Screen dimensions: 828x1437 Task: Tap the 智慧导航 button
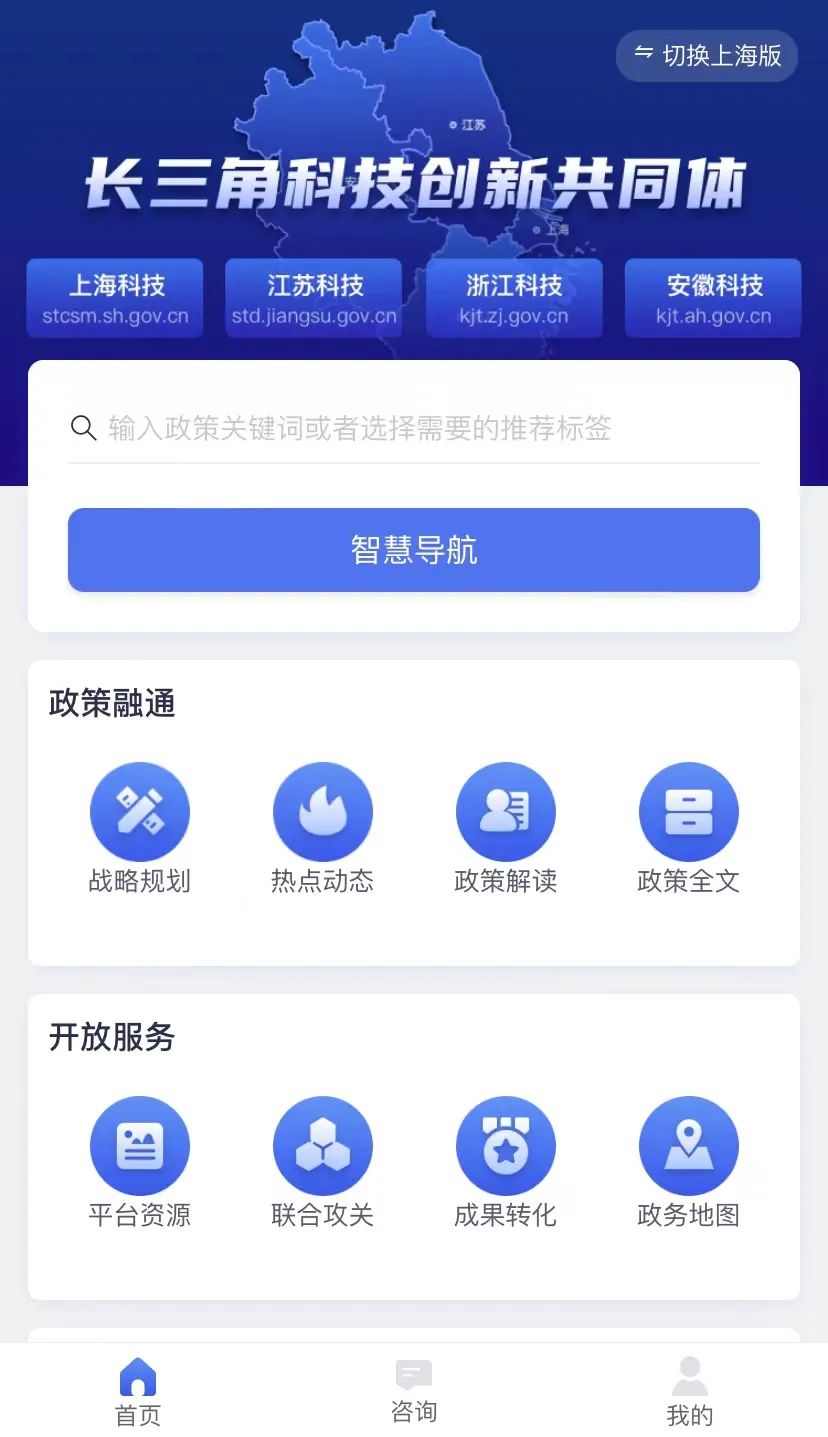pos(413,550)
